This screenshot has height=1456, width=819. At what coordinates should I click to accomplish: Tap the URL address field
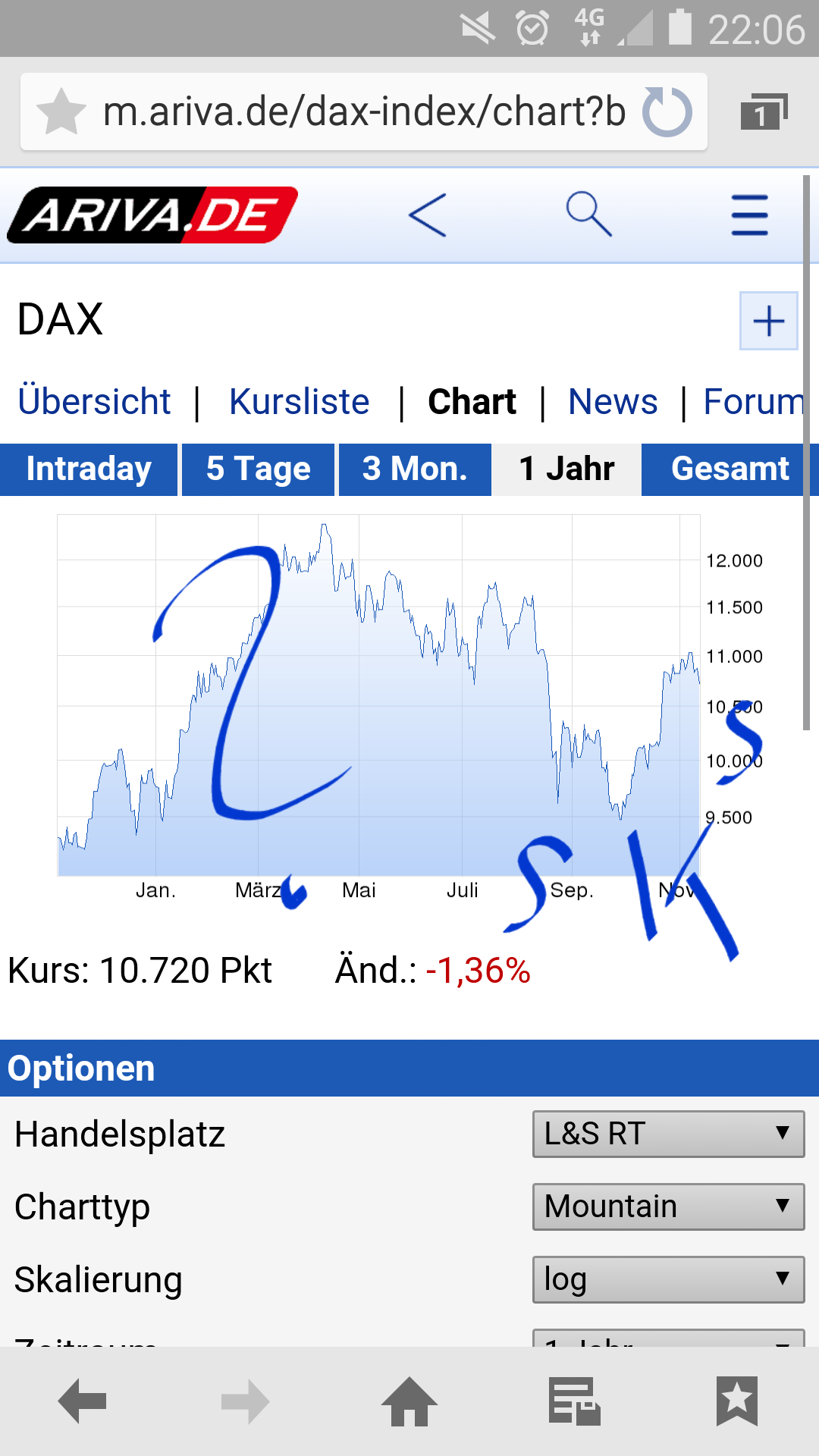point(364,112)
